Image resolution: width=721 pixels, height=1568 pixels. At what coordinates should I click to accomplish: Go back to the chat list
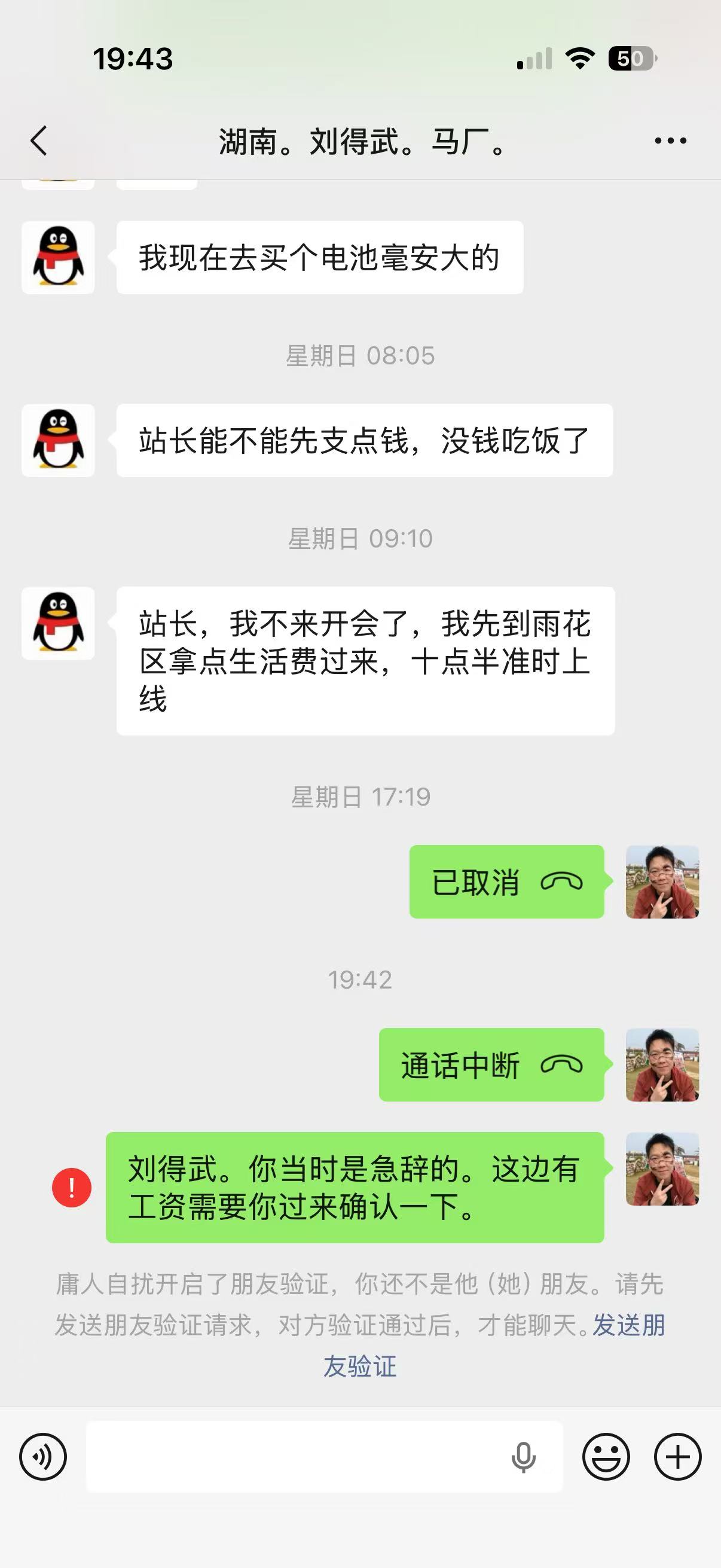[39, 141]
